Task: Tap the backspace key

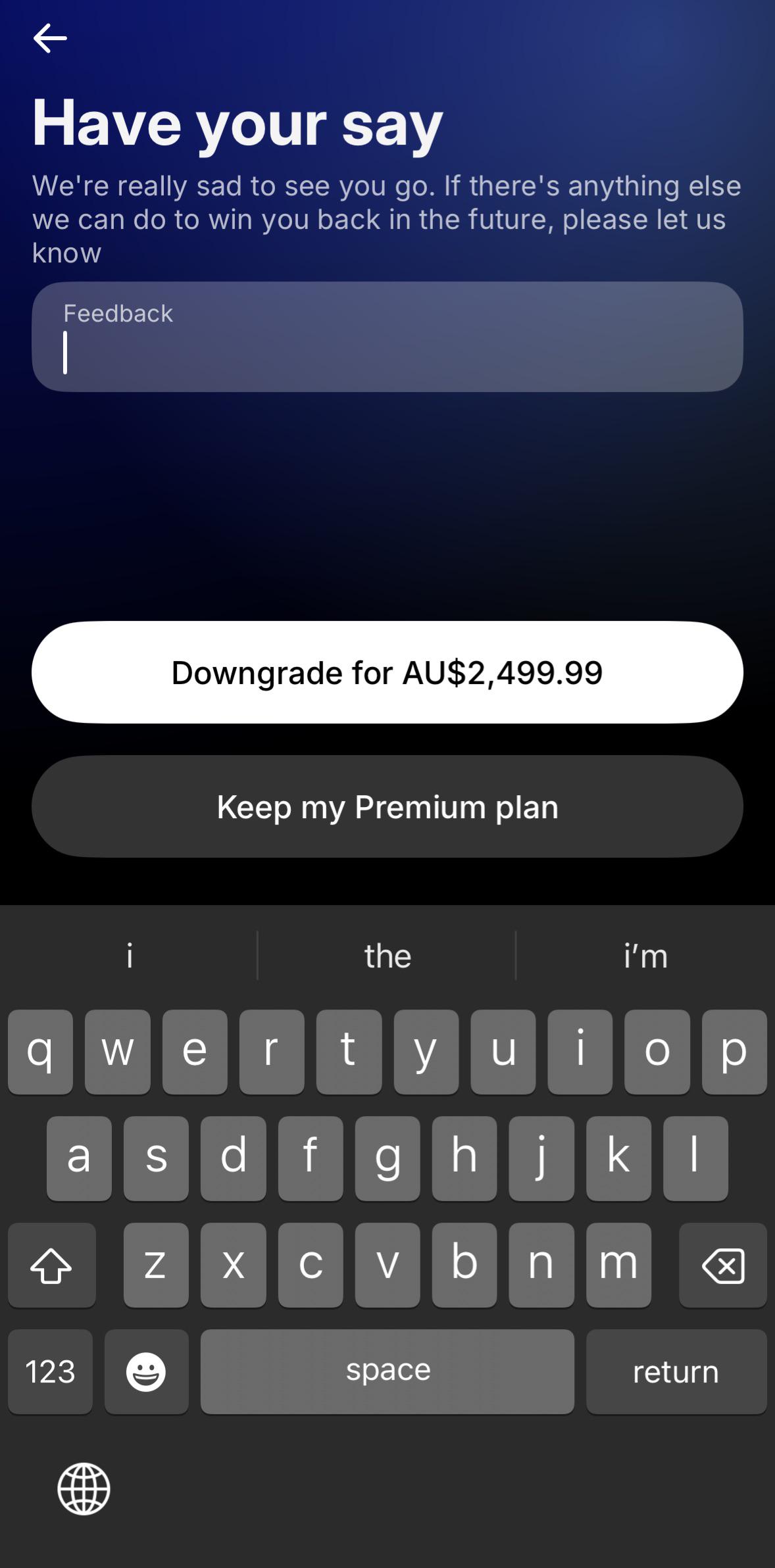Action: click(722, 1265)
